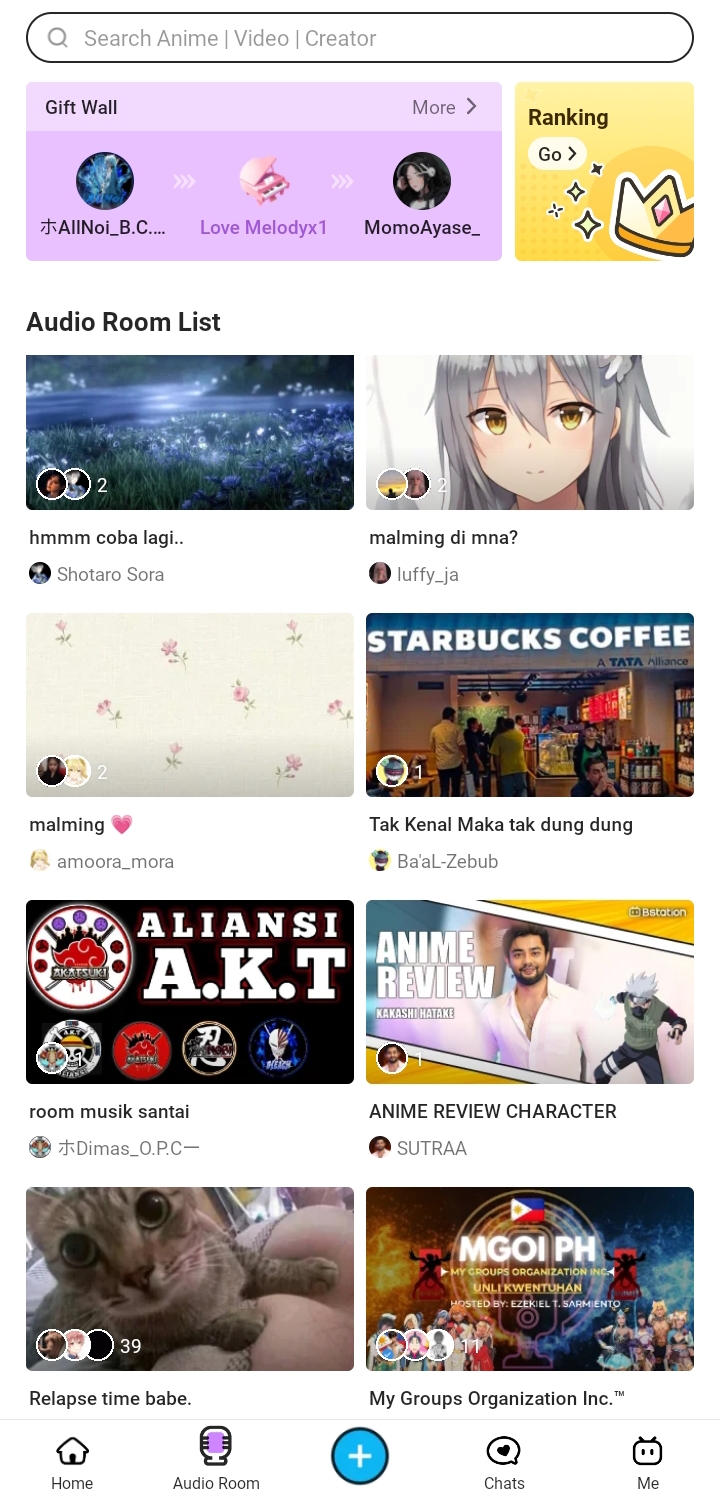Open the My Groups Organization Inc. room
The width and height of the screenshot is (720, 1497).
coord(530,1278)
